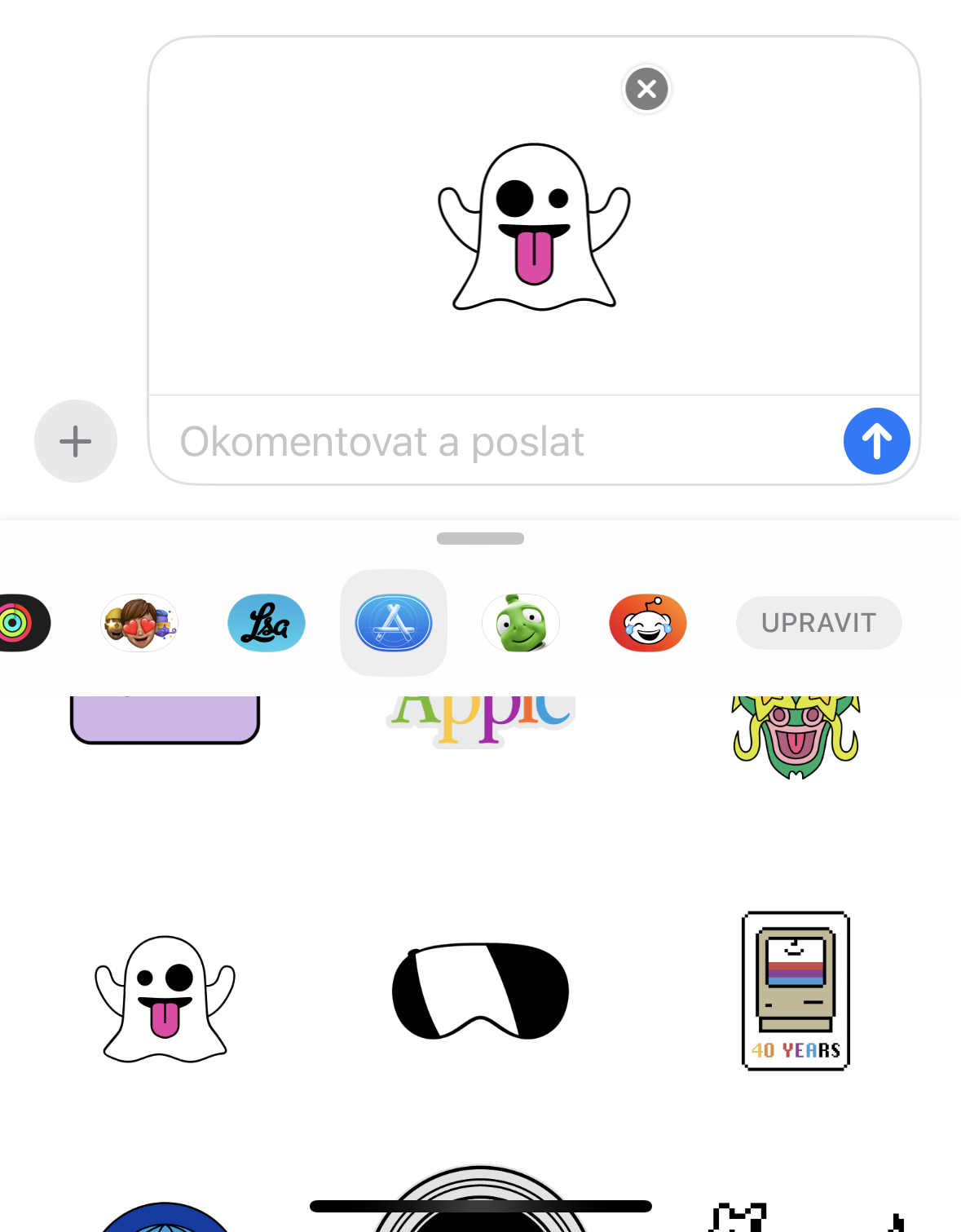This screenshot has width=961, height=1232.
Task: Select the Macintosh 40 Years sticker
Action: pyautogui.click(x=795, y=989)
